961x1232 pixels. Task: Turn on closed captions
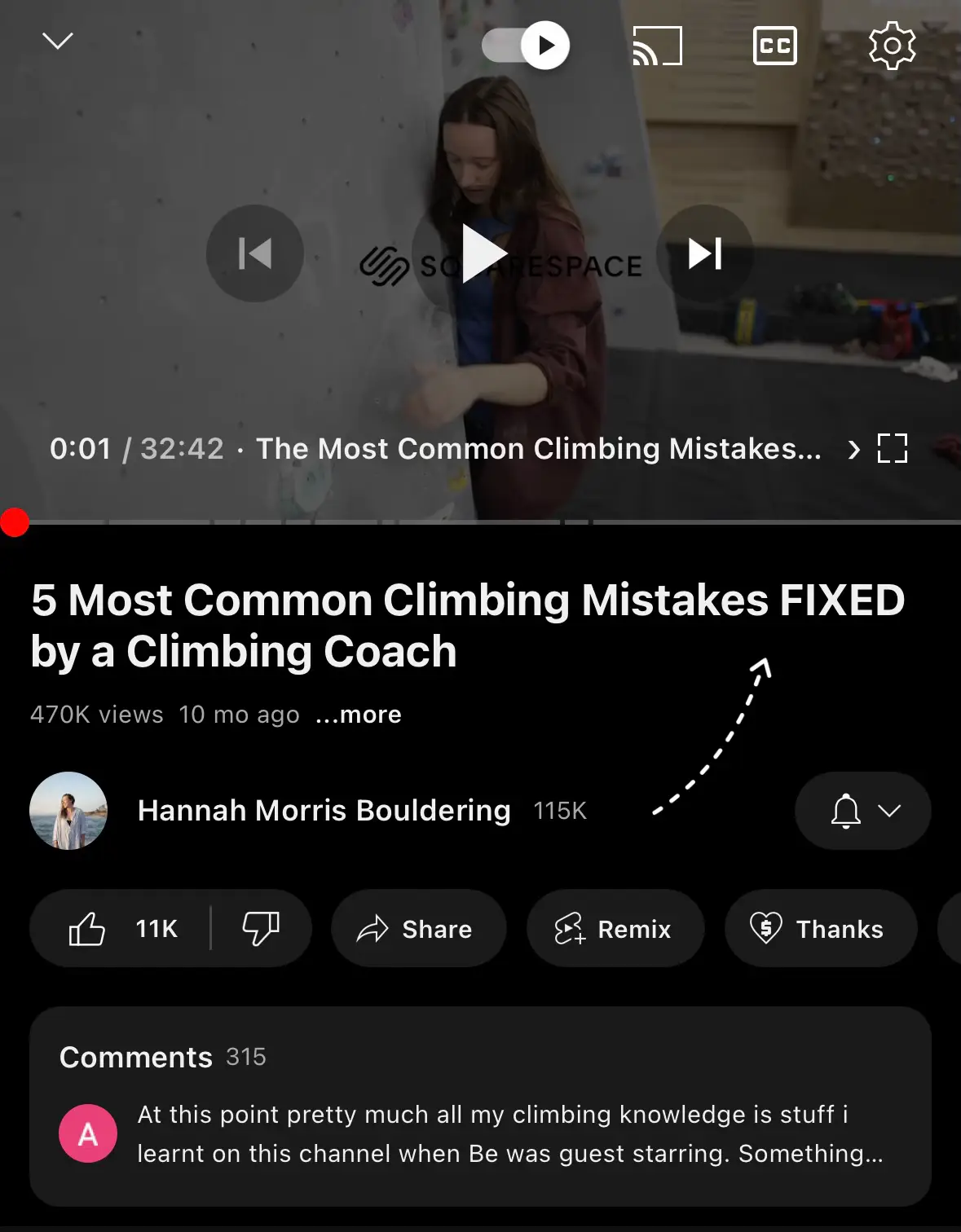pos(774,46)
